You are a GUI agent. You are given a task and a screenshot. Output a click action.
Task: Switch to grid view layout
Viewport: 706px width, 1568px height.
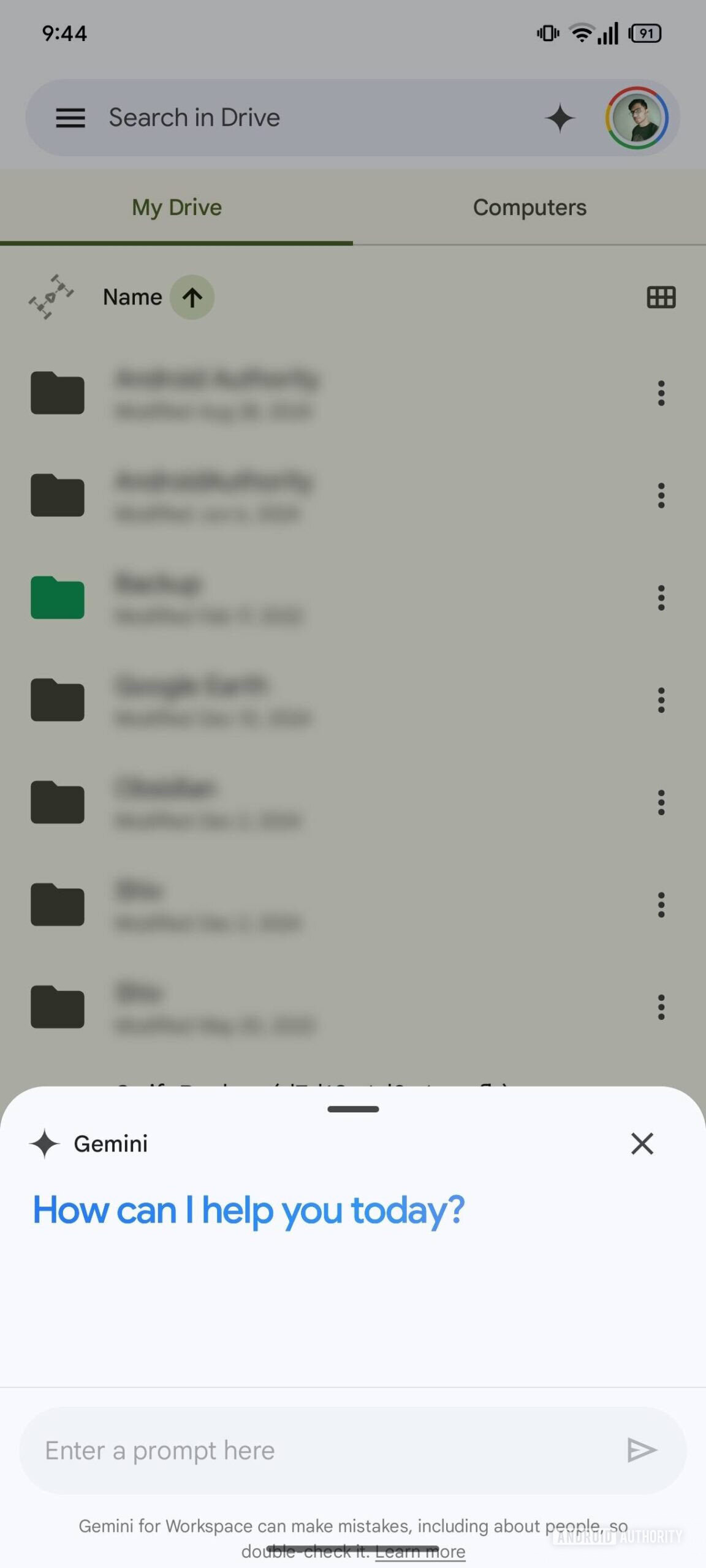661,298
